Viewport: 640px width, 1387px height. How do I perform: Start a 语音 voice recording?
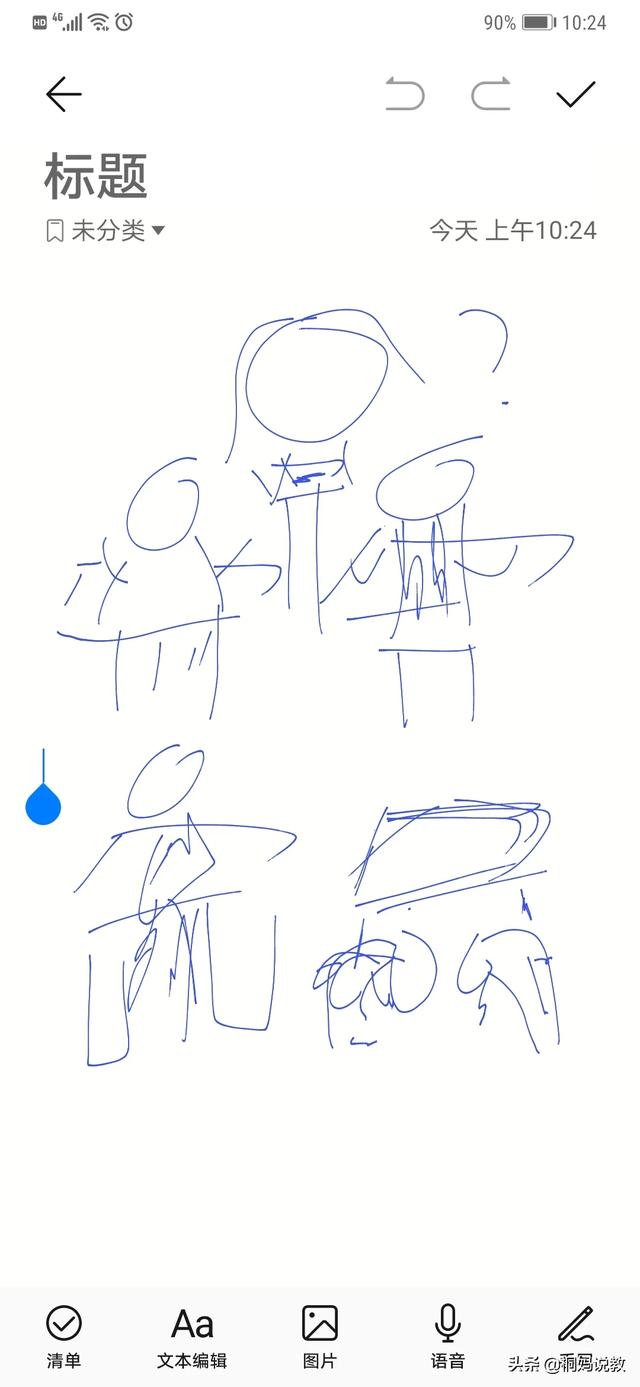click(x=447, y=1335)
